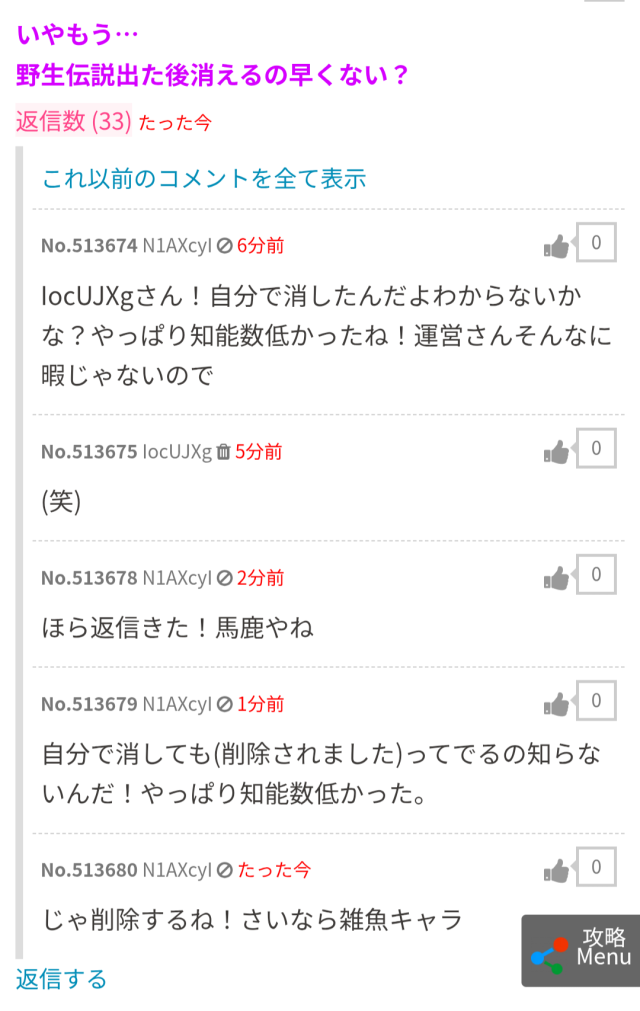This screenshot has width=640, height=1011.
Task: Show all earlier comments in this thread
Action: [x=204, y=179]
